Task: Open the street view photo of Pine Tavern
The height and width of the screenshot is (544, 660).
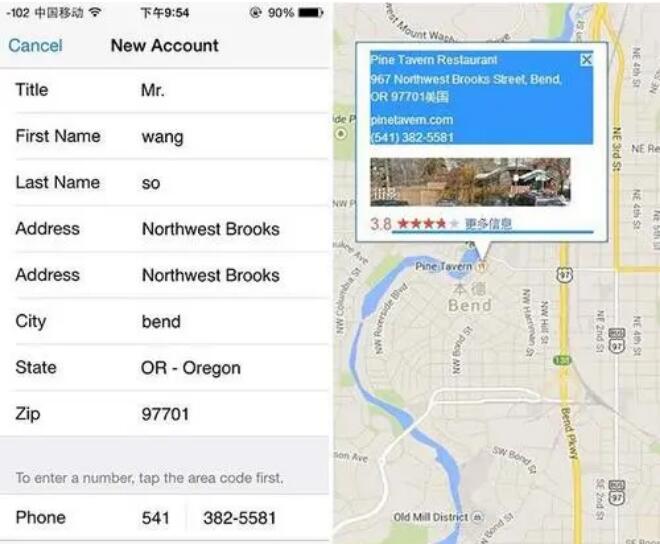Action: click(470, 181)
